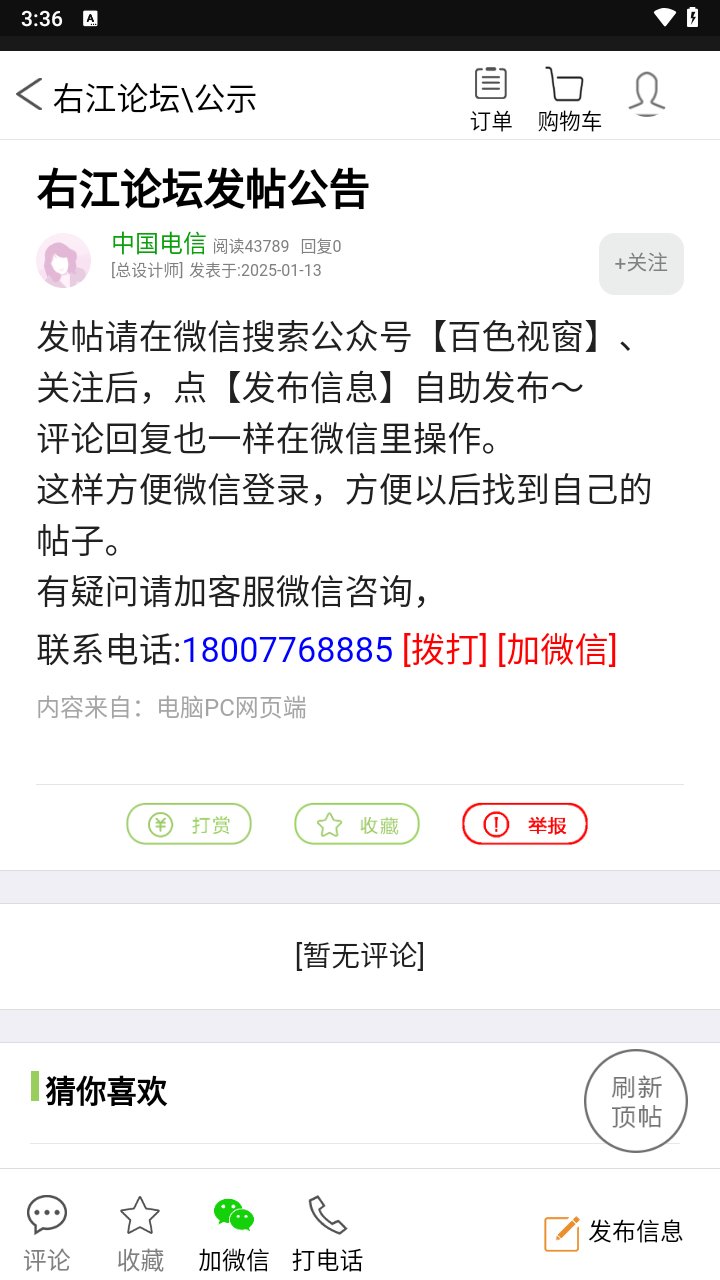Image resolution: width=720 pixels, height=1280 pixels.
Task: Tap 收藏 star in bottom bar
Action: tap(140, 1233)
